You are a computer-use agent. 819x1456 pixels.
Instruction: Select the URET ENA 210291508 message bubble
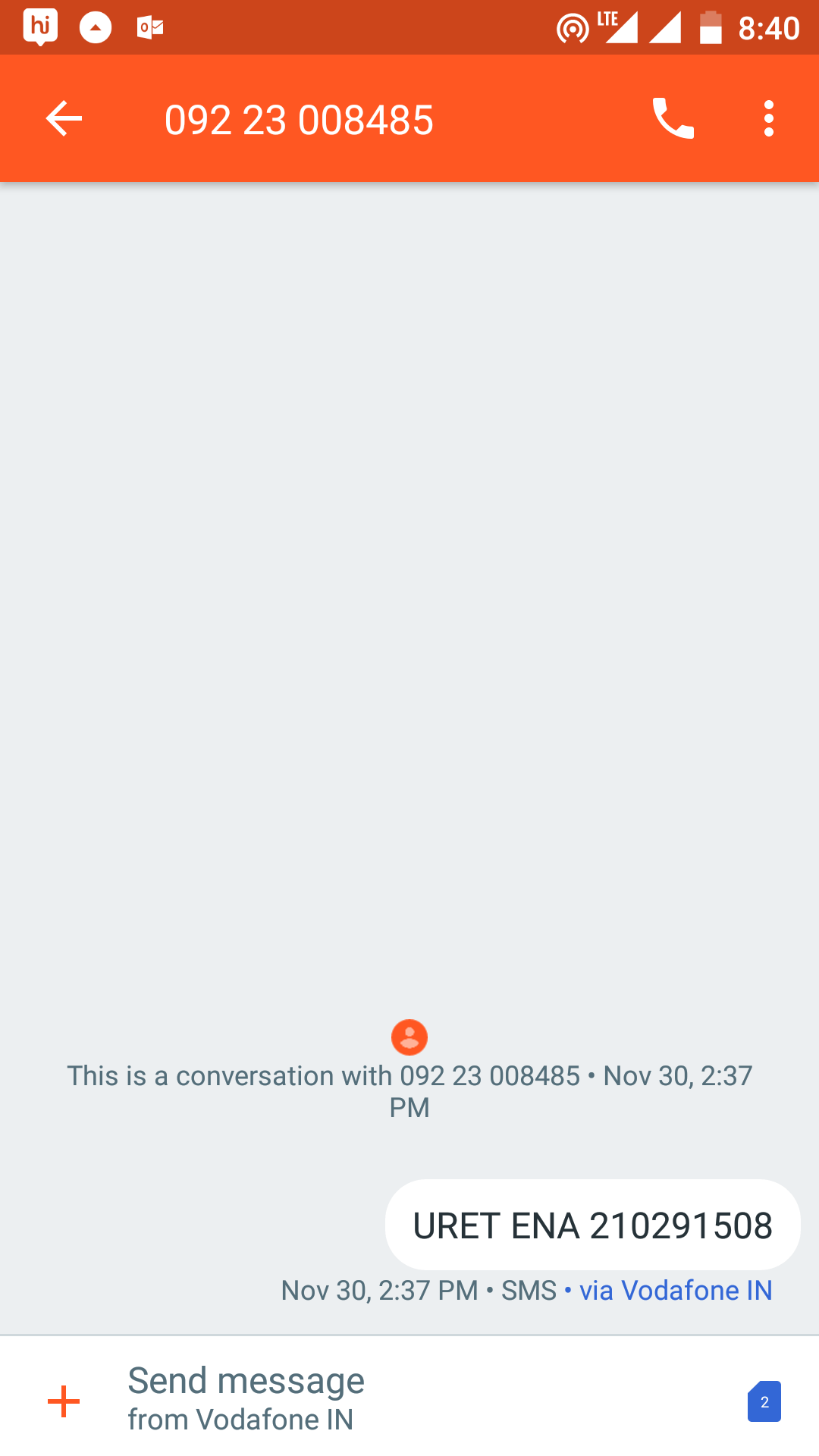(x=592, y=1225)
